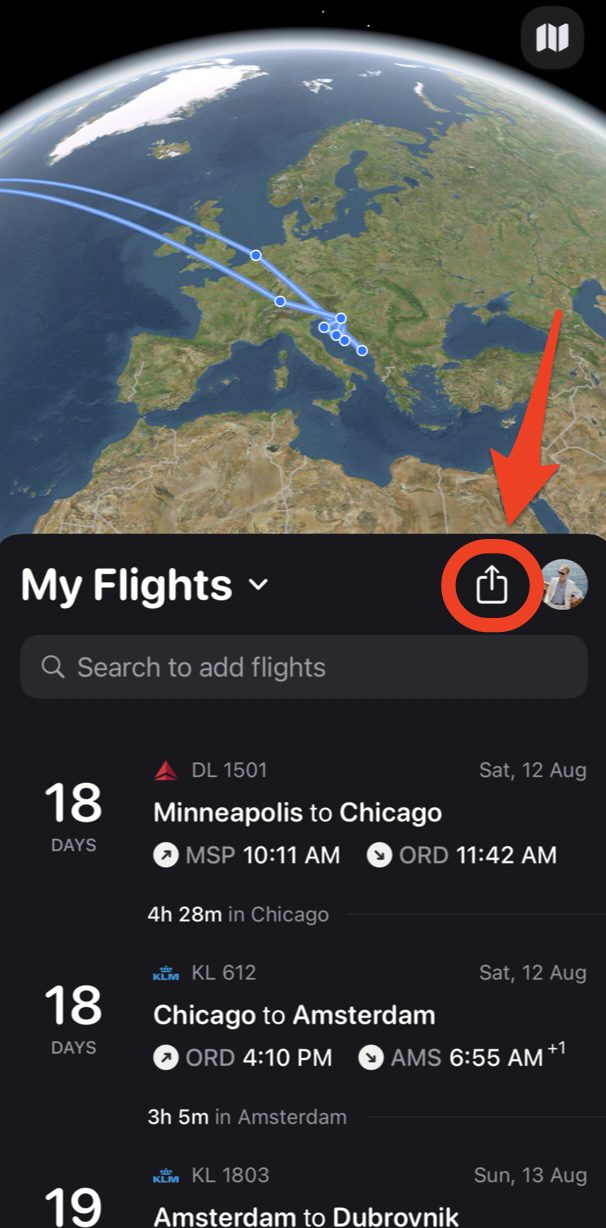This screenshot has height=1228, width=606.
Task: Open the map view icon
Action: [x=552, y=38]
